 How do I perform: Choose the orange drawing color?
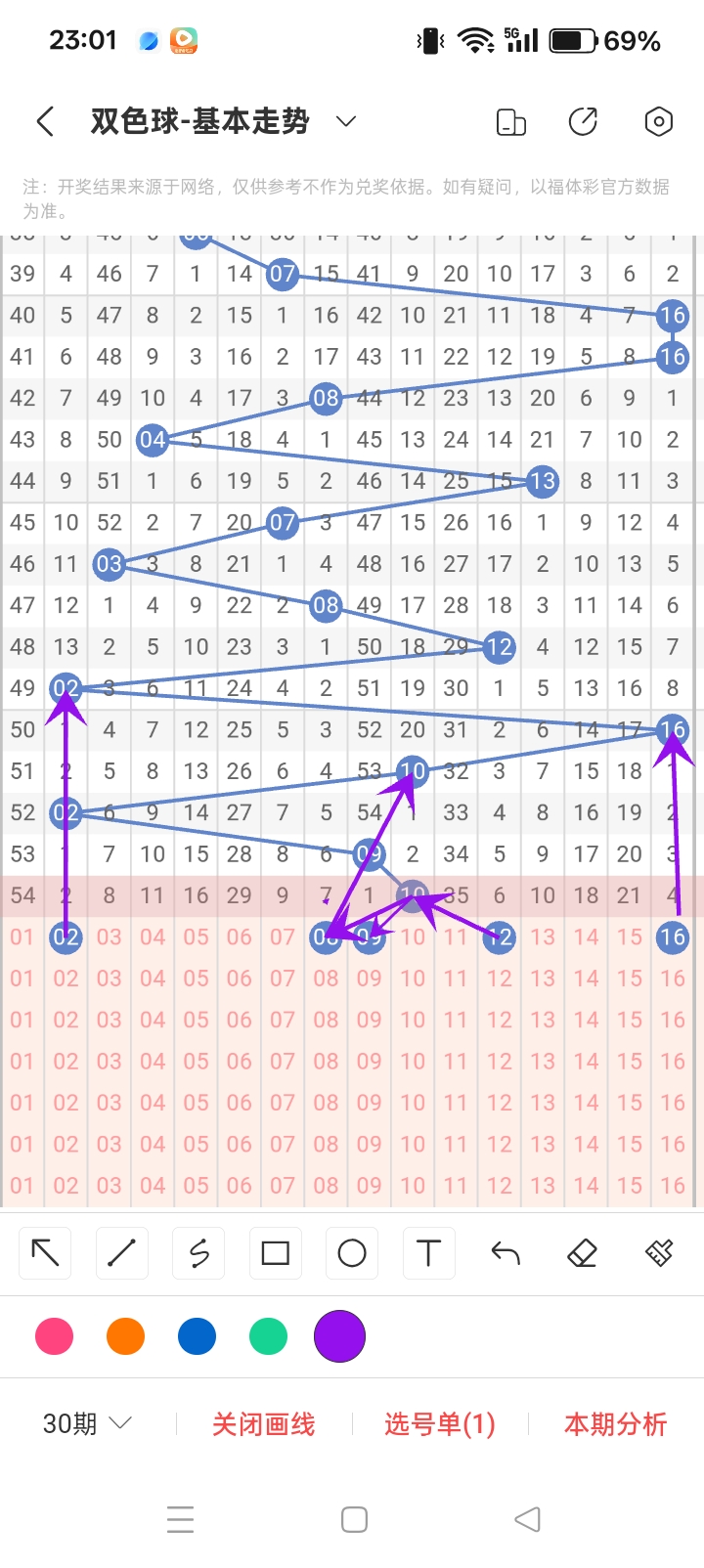pyautogui.click(x=125, y=1335)
